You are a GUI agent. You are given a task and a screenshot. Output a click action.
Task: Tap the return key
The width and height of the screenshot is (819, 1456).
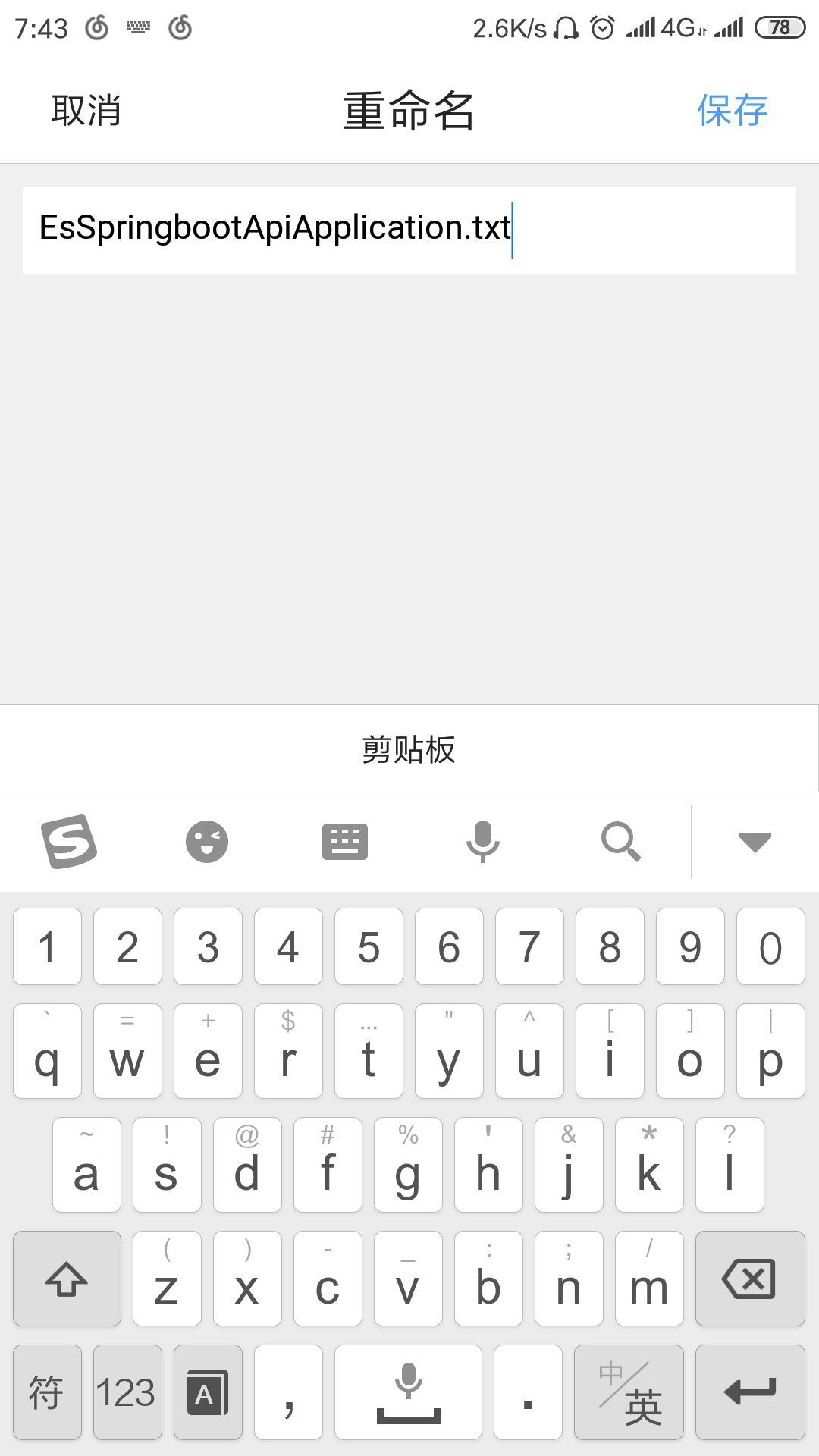(x=750, y=1392)
